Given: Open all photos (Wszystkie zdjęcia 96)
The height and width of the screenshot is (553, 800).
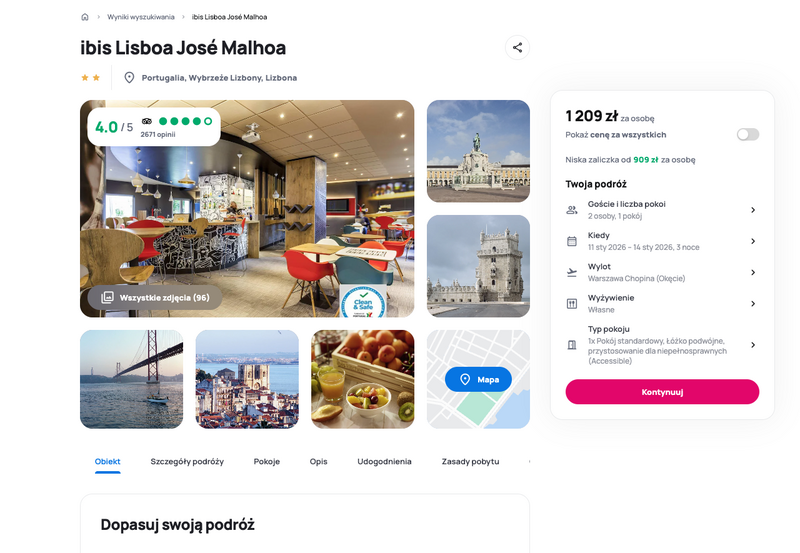Looking at the screenshot, I should pyautogui.click(x=155, y=298).
